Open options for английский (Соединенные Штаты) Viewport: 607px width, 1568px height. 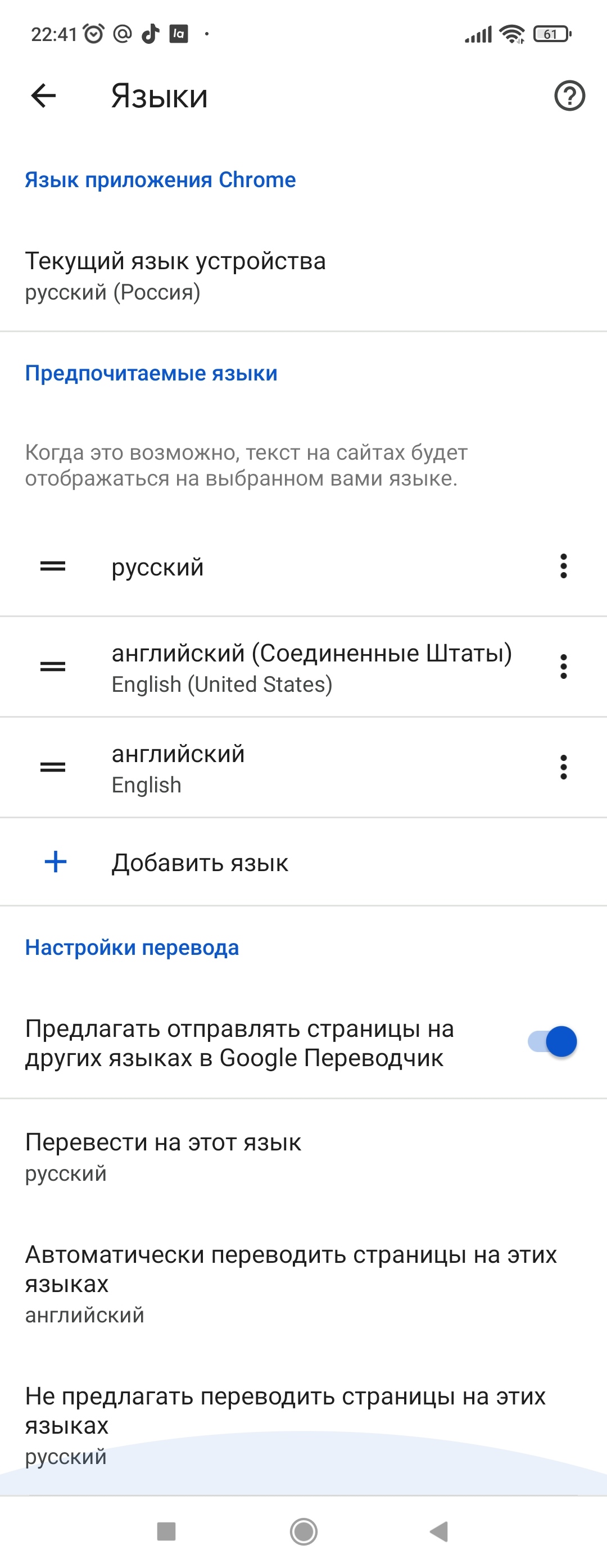pyautogui.click(x=563, y=667)
